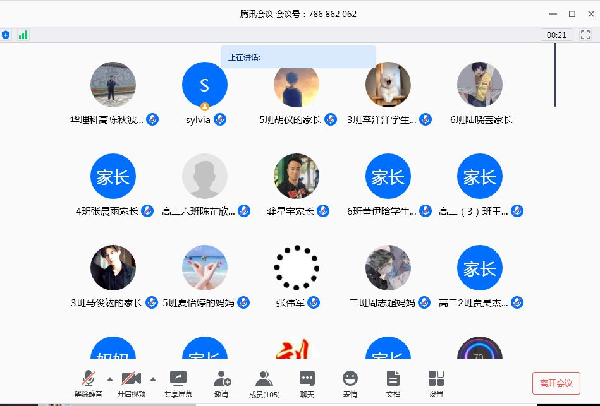This screenshot has height=406, width=600.
Task: Unmute the microphone in the toolbar
Action: (87, 379)
